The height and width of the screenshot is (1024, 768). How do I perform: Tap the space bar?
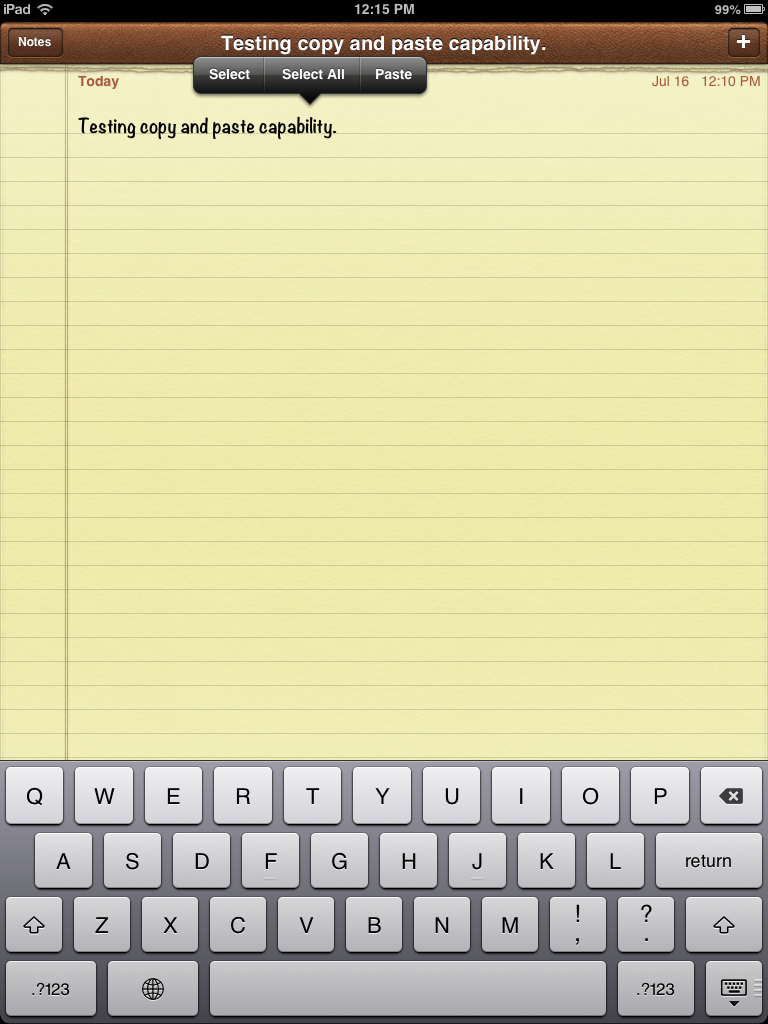coord(408,989)
